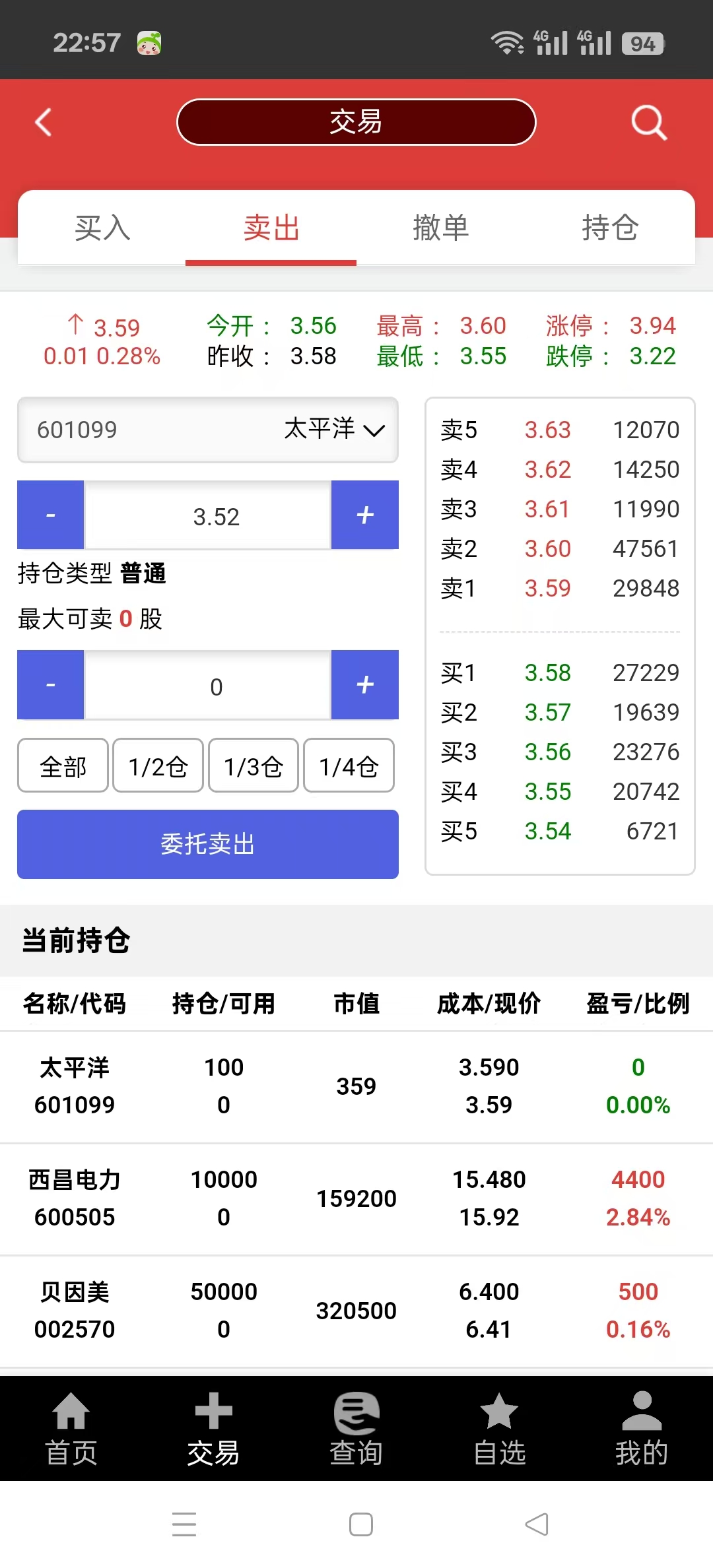Go back using the top-left arrow
The width and height of the screenshot is (713, 1568).
(44, 122)
